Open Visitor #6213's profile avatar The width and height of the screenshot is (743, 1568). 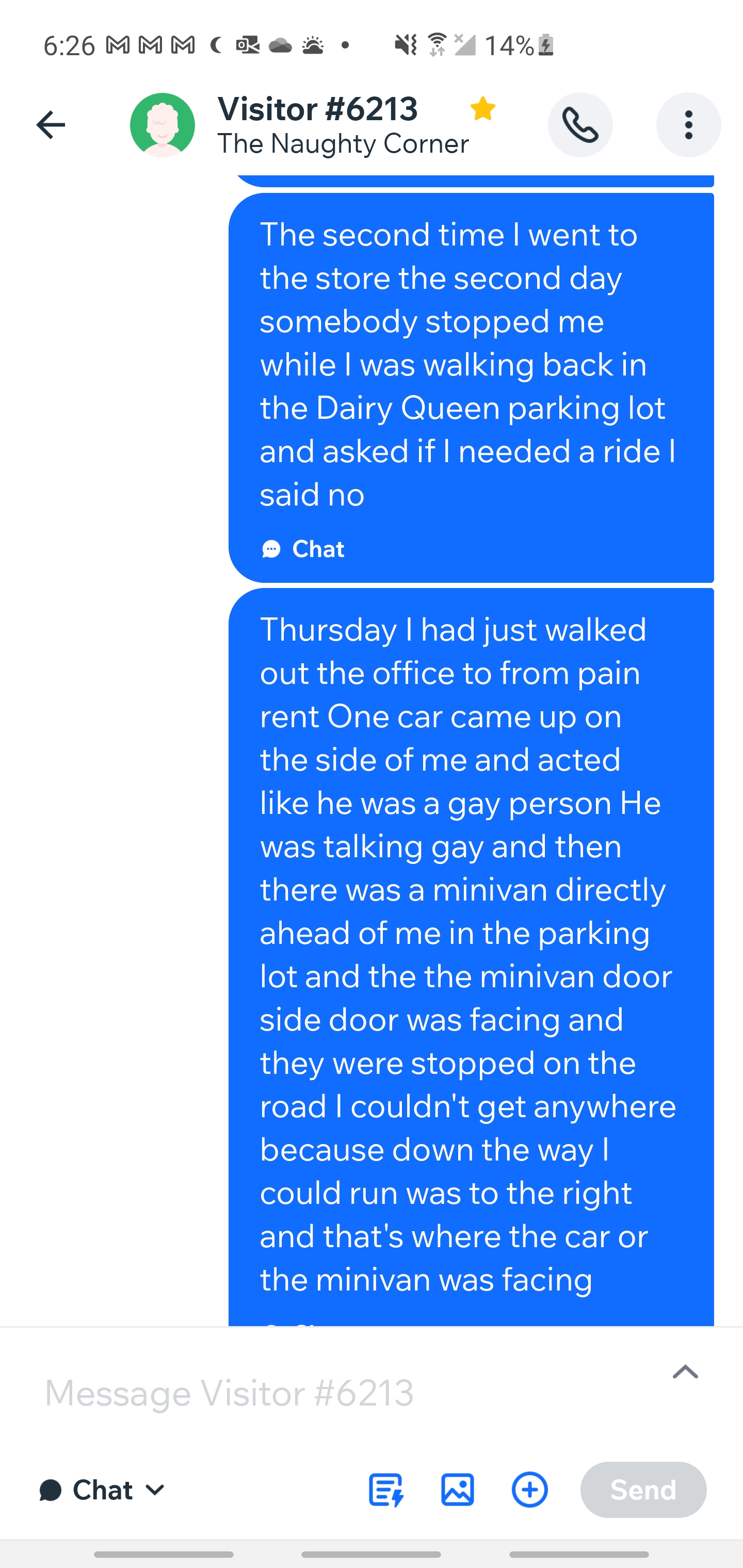click(163, 125)
